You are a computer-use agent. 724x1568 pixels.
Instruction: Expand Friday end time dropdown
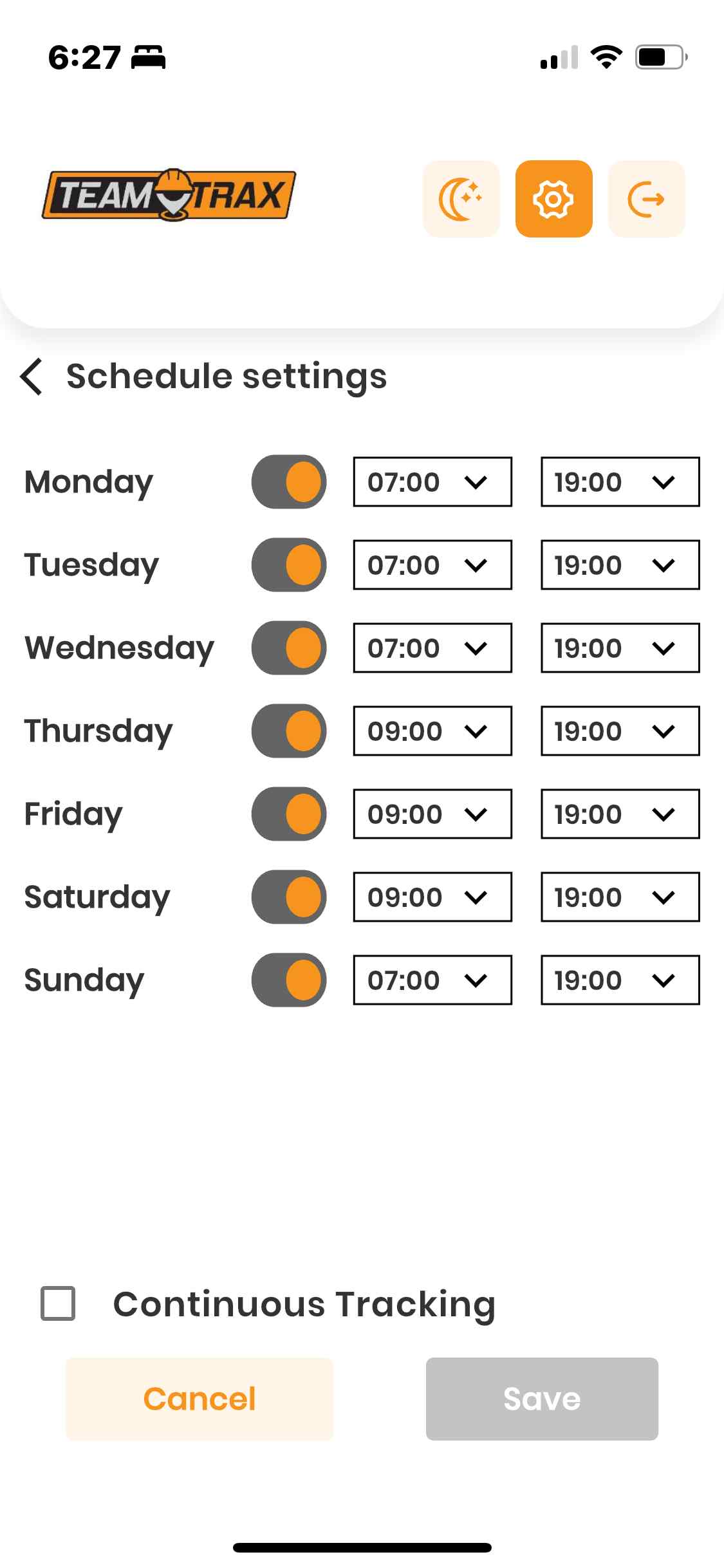[620, 814]
